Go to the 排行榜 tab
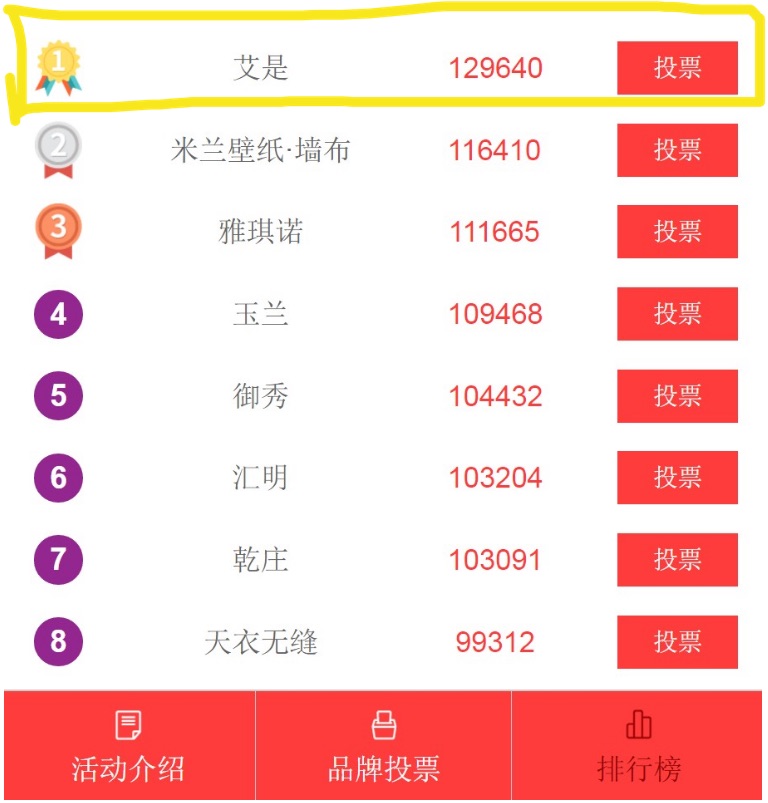Viewport: 768px width, 803px height. click(x=639, y=747)
